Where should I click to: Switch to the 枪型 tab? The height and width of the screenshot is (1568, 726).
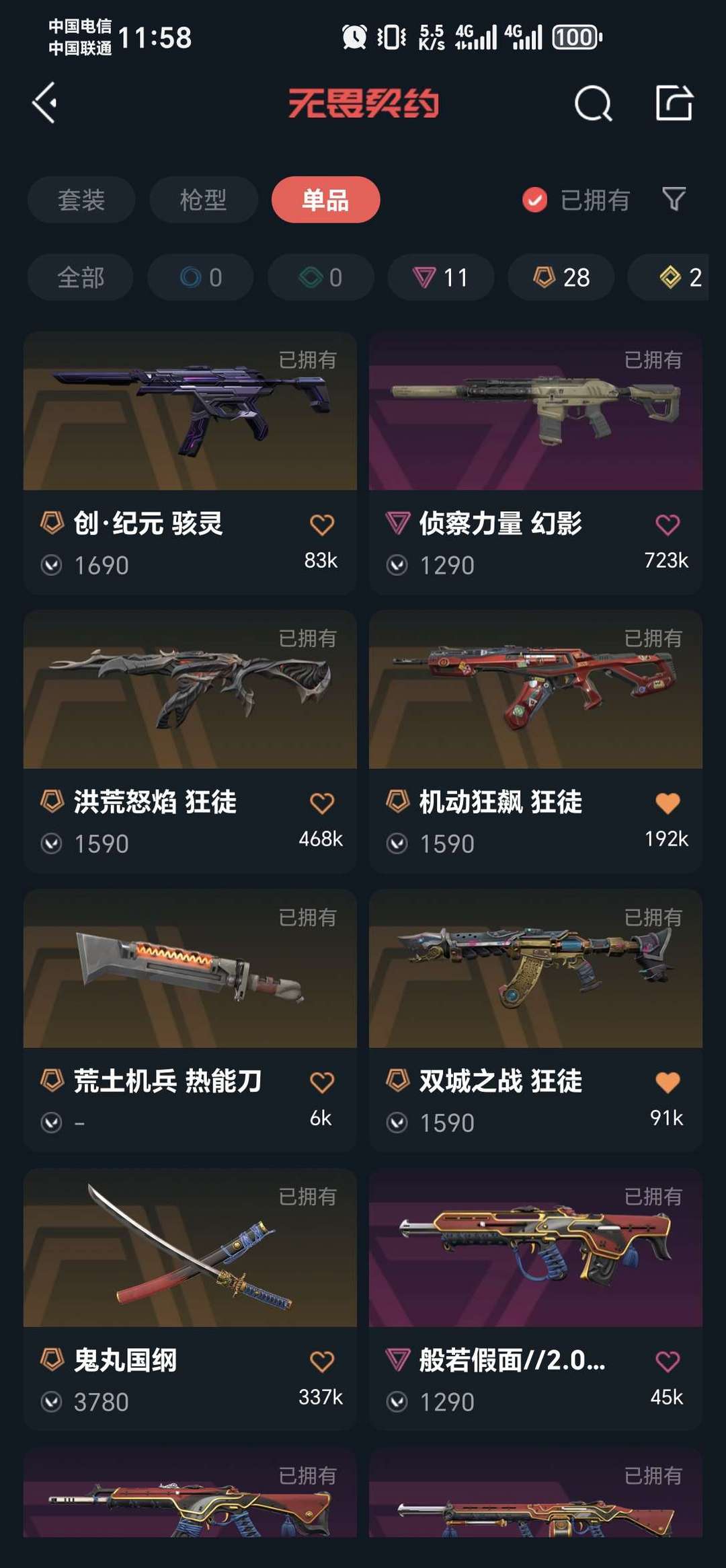[x=203, y=200]
